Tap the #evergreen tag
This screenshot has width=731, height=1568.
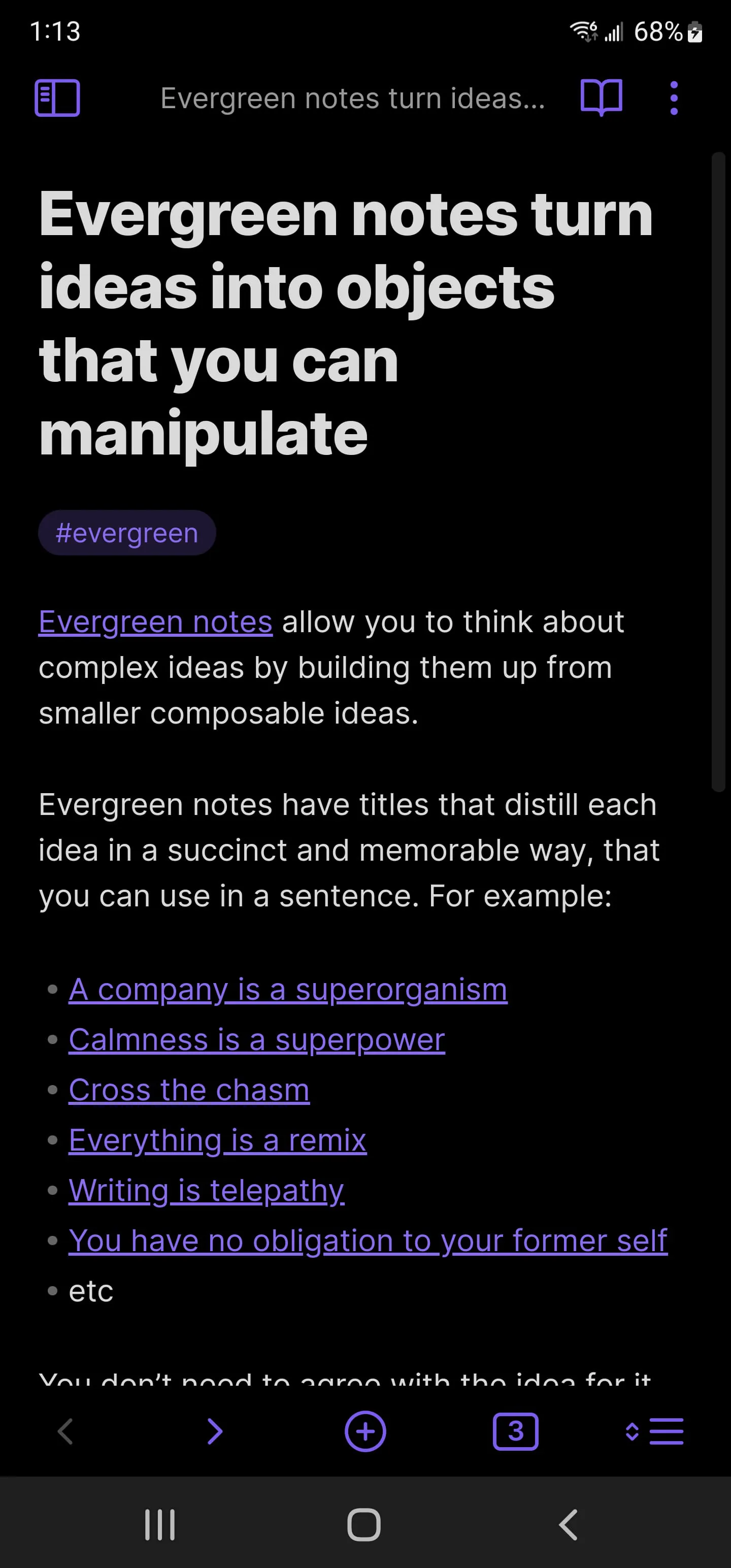pos(126,533)
